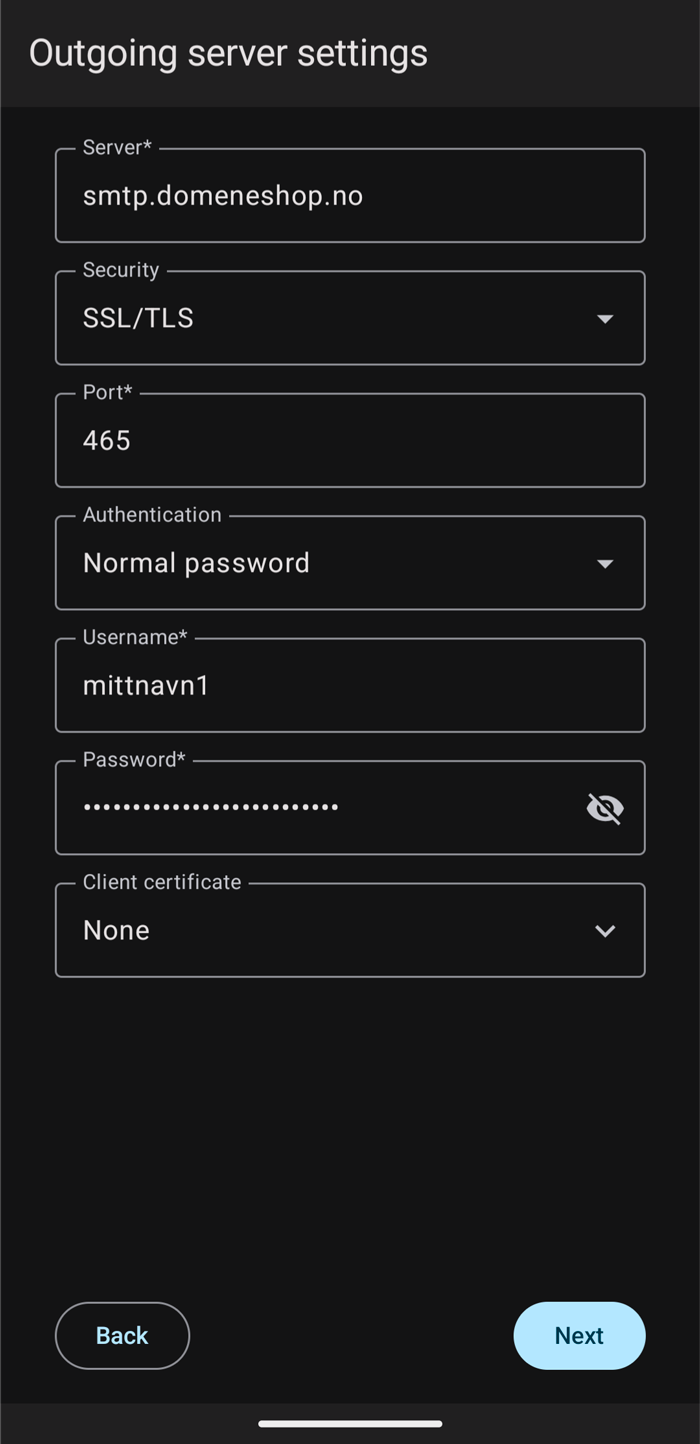
Task: Open the Security dropdown showing SSL/TLS
Action: click(350, 318)
